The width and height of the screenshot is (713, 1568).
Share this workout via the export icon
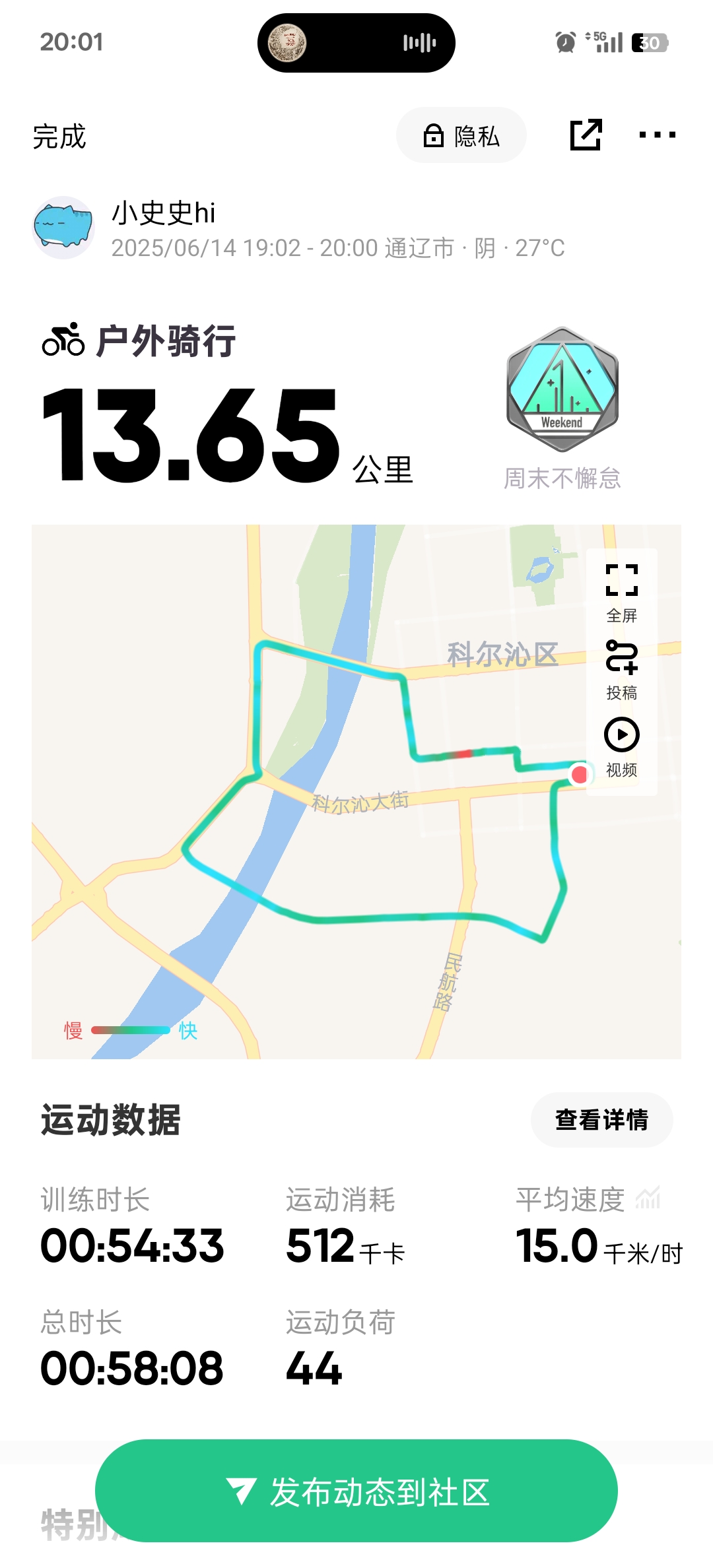586,135
